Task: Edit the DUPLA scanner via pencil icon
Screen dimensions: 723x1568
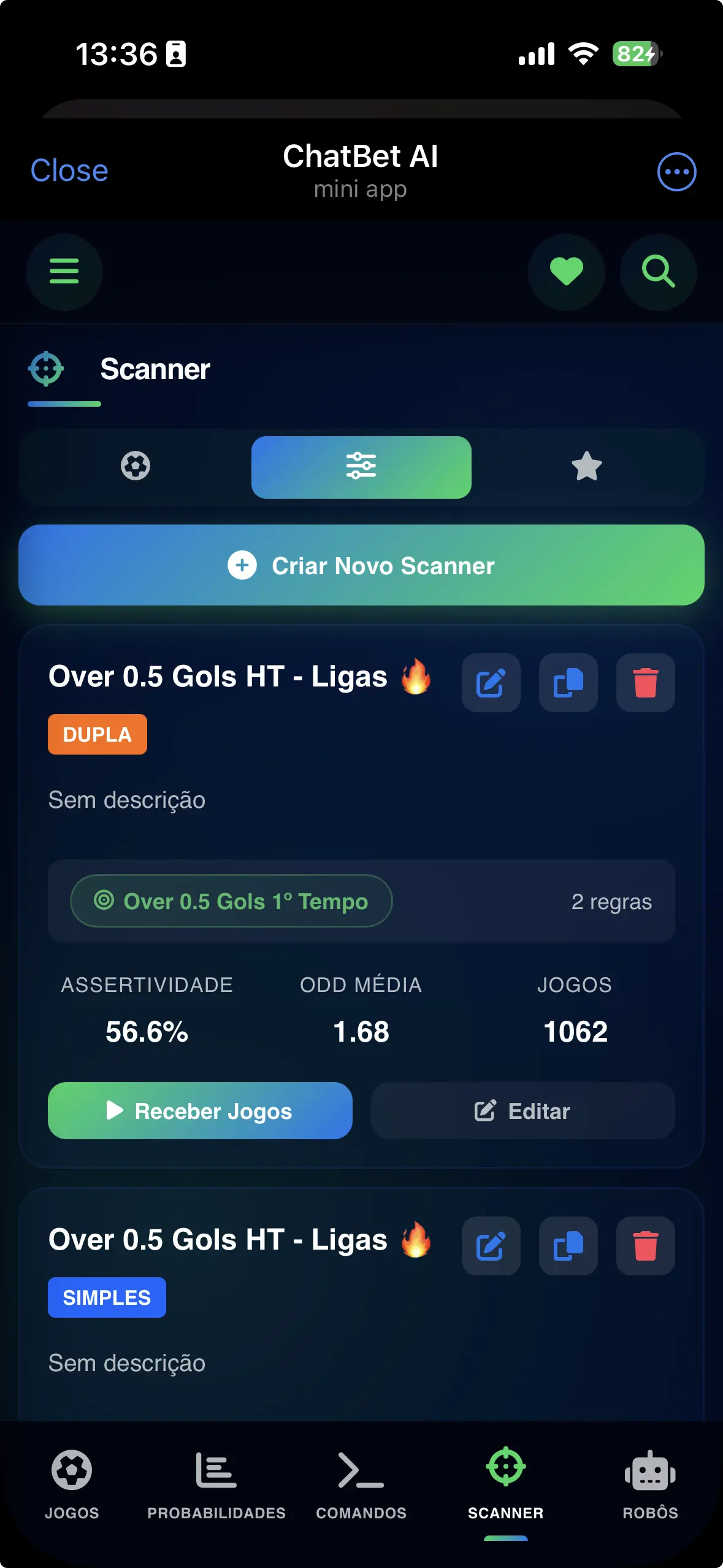Action: (x=491, y=683)
